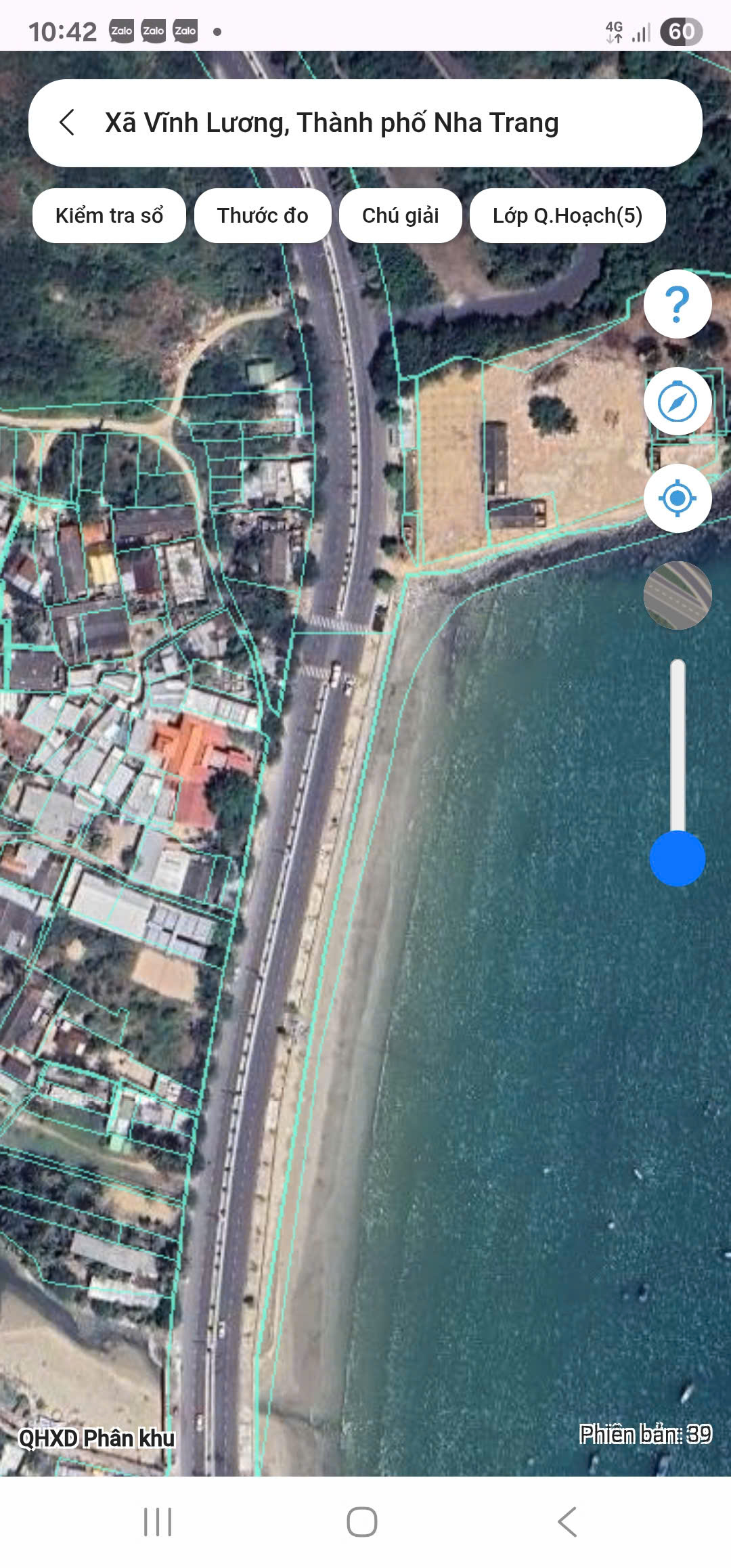Tap the back arrow in the search bar
The height and width of the screenshot is (1568, 731).
66,123
